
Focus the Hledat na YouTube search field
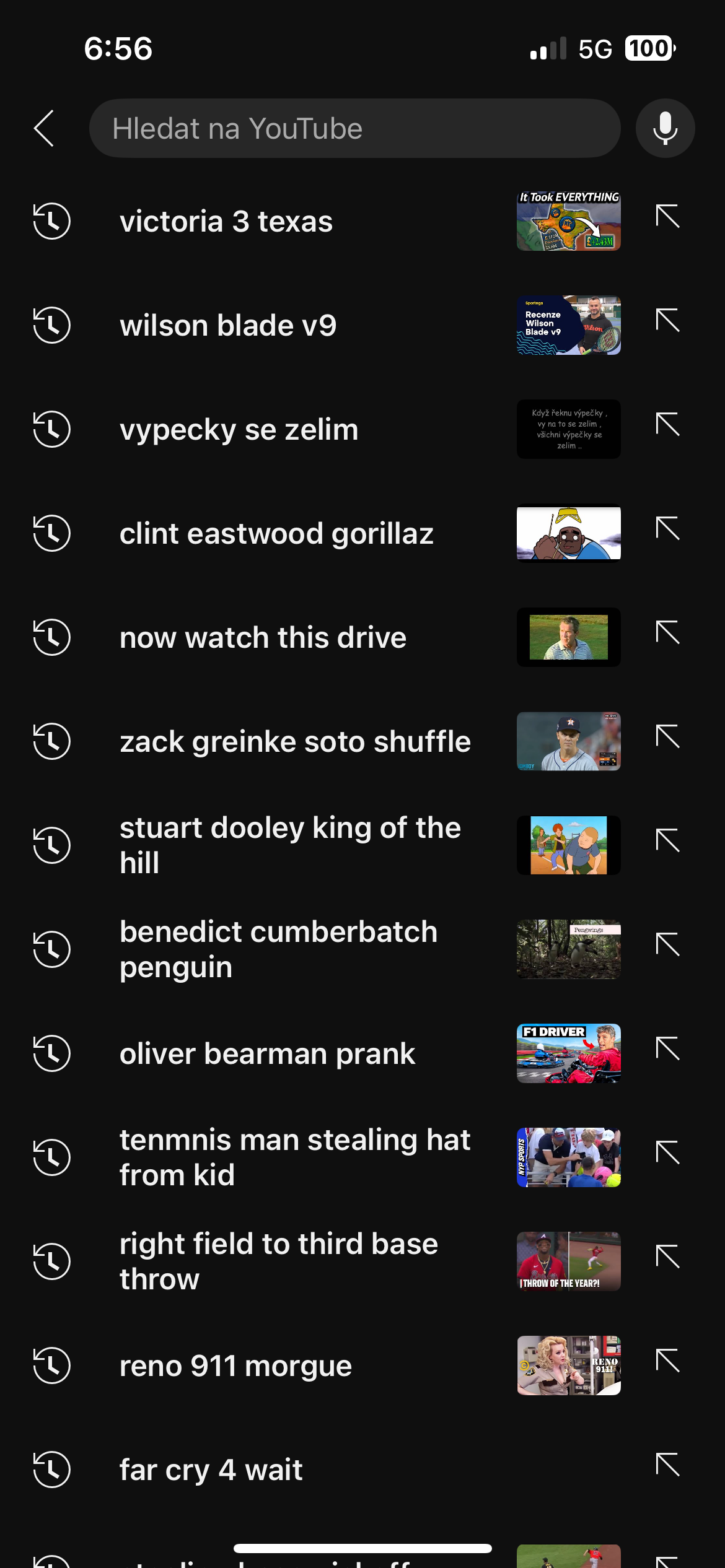(x=354, y=128)
